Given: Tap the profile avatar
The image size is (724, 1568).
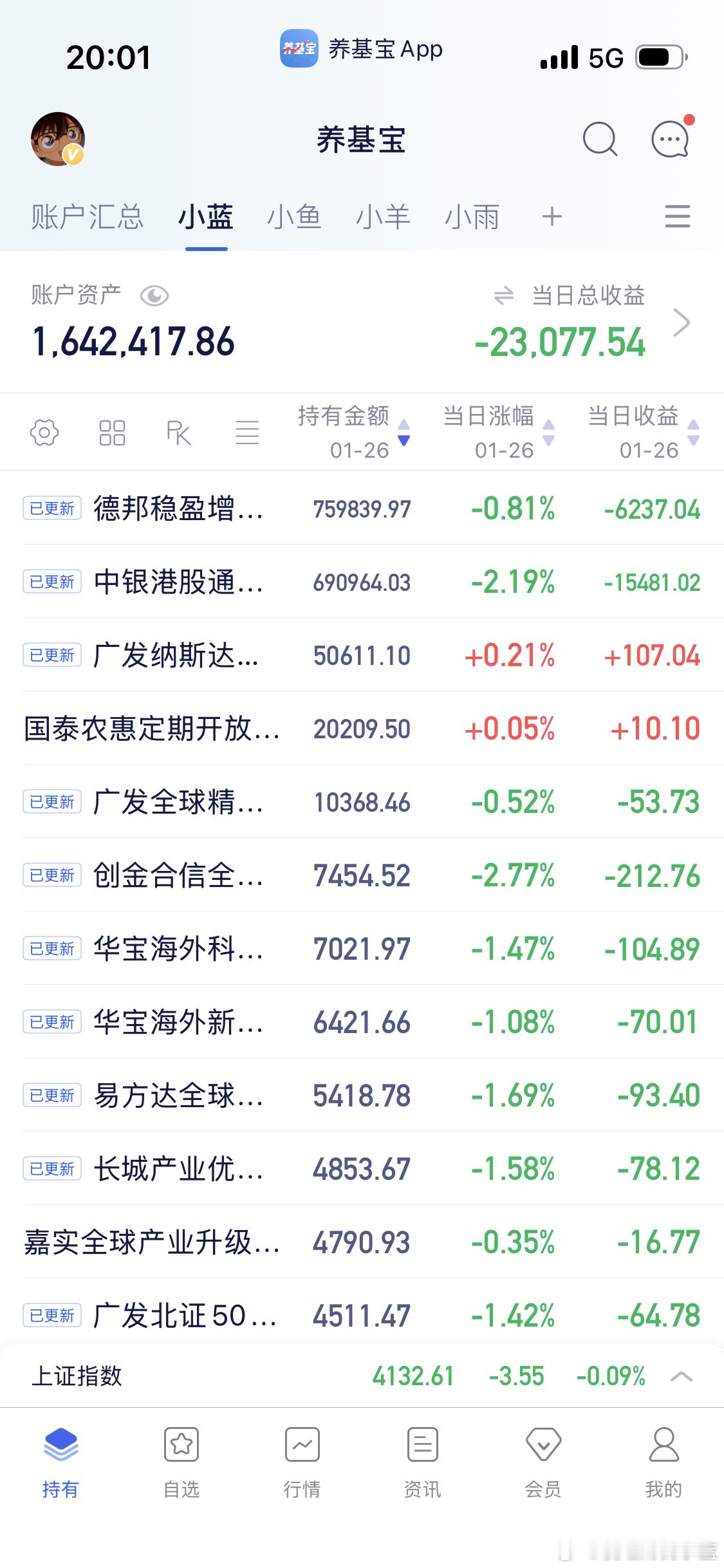Looking at the screenshot, I should [58, 138].
